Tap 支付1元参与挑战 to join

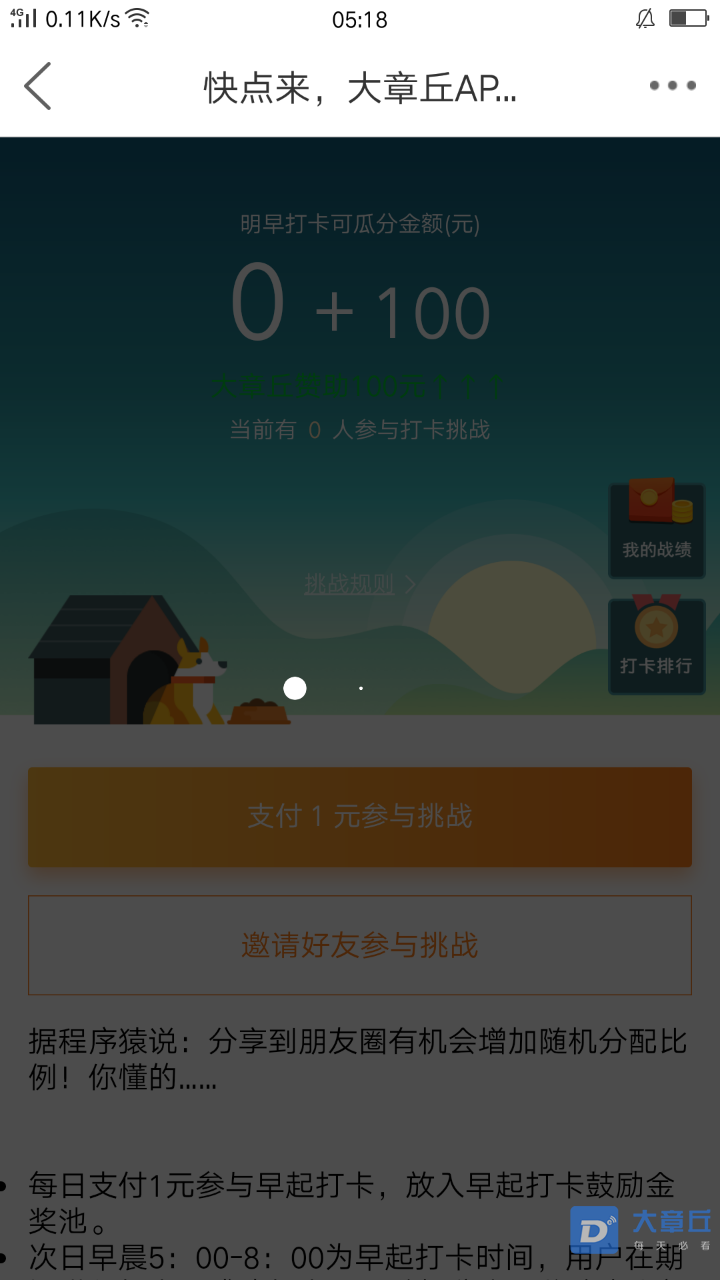[360, 817]
